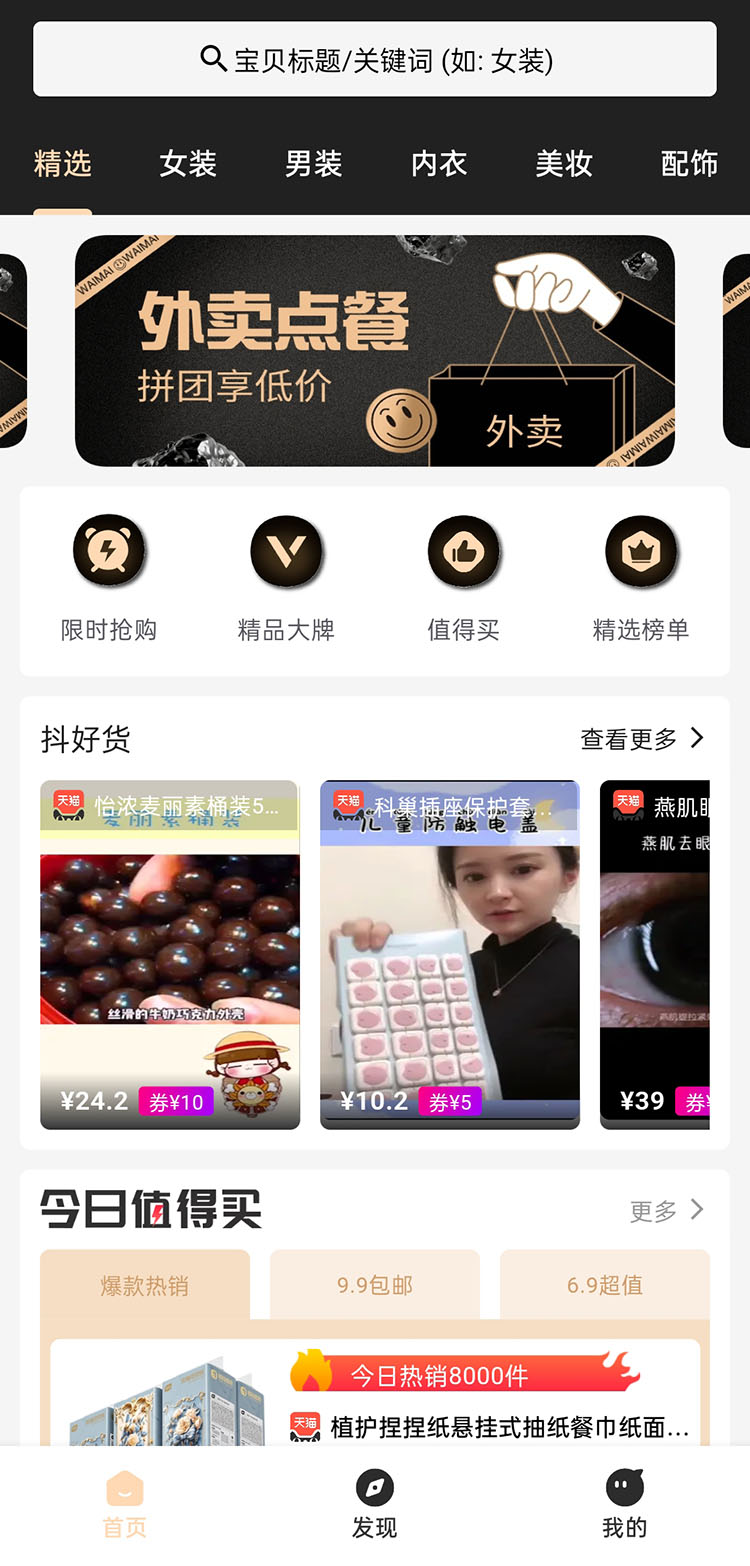The image size is (750, 1566).
Task: Select the 内衣 category tab
Action: click(x=439, y=164)
